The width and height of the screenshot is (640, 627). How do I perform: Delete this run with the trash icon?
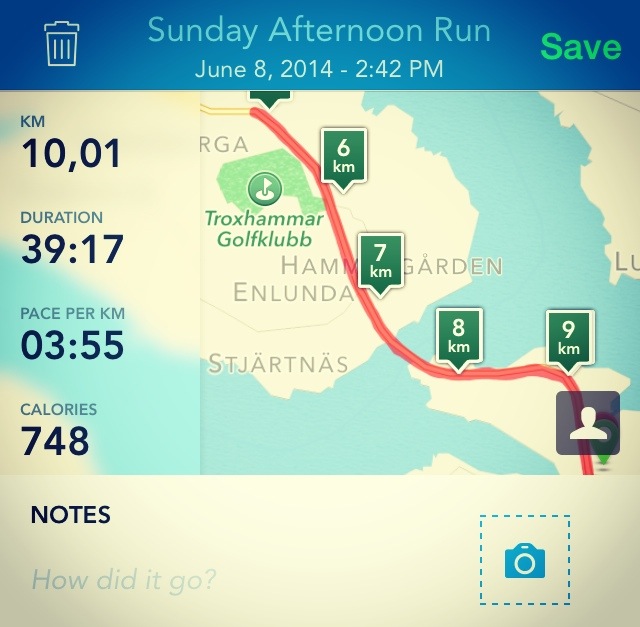click(62, 45)
